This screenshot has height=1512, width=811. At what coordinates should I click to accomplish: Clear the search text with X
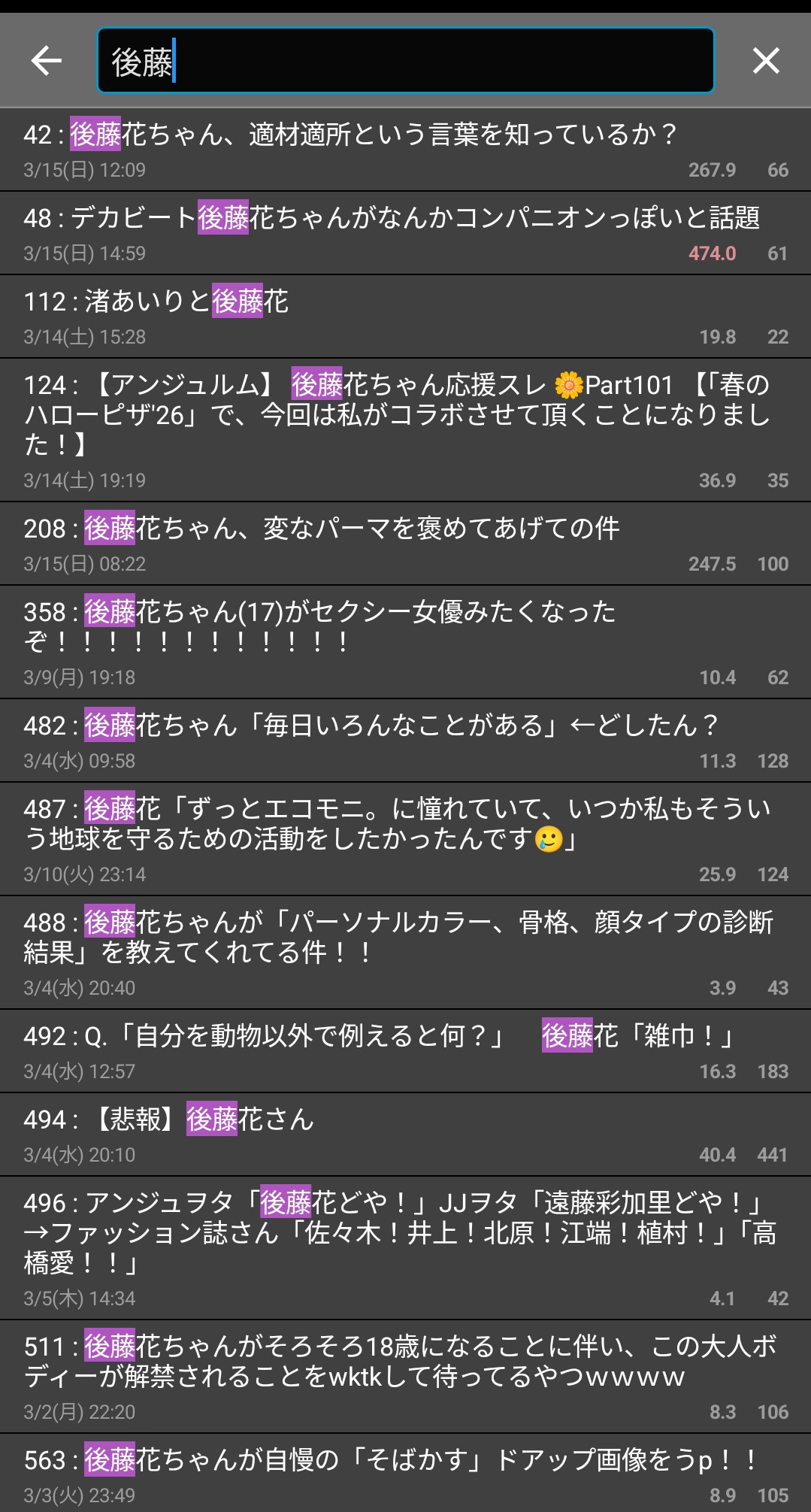click(765, 61)
